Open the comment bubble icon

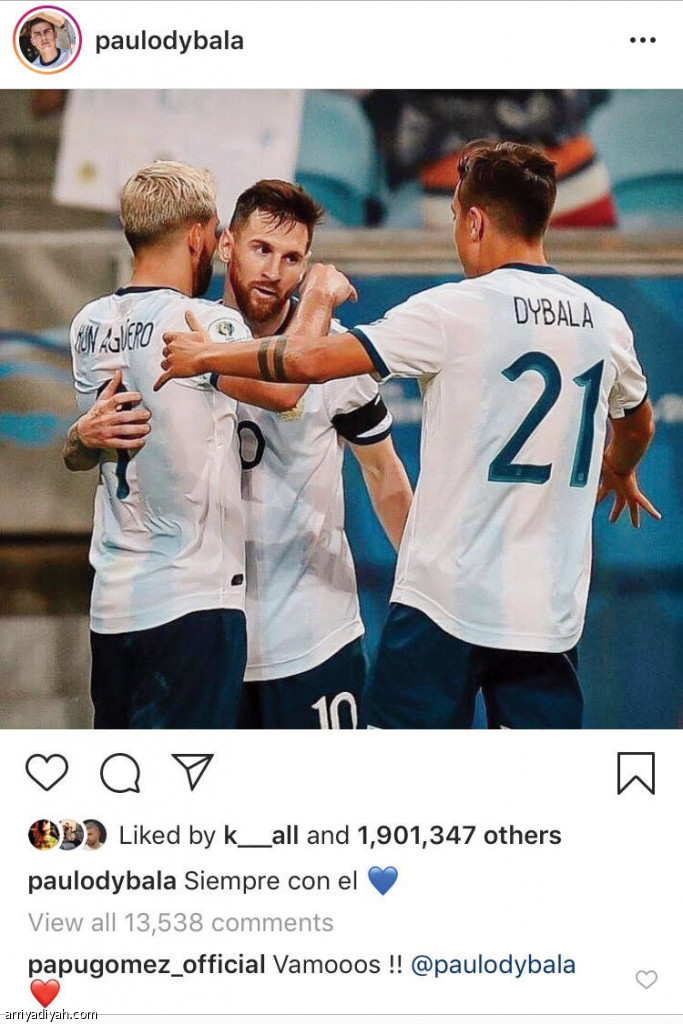pyautogui.click(x=120, y=772)
